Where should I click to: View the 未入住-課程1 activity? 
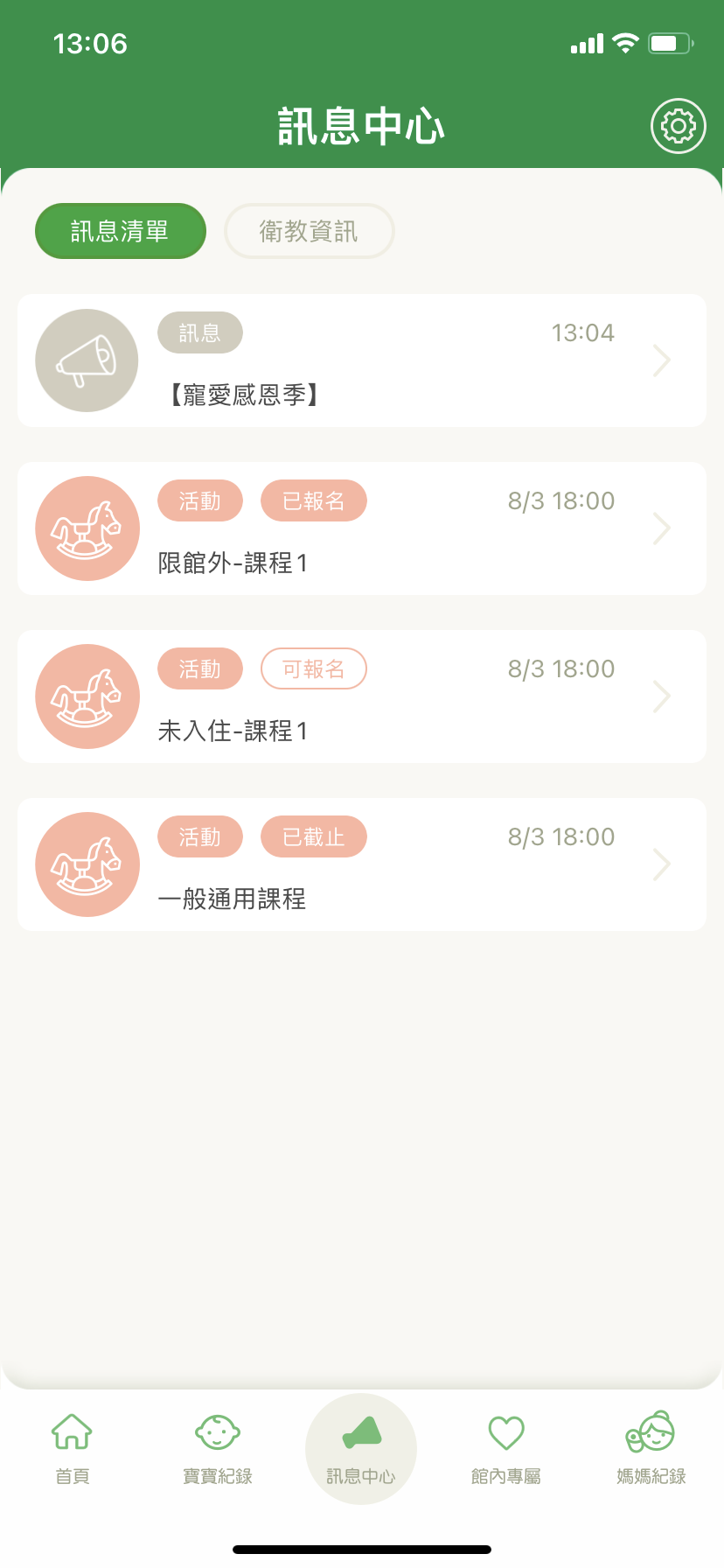(361, 696)
